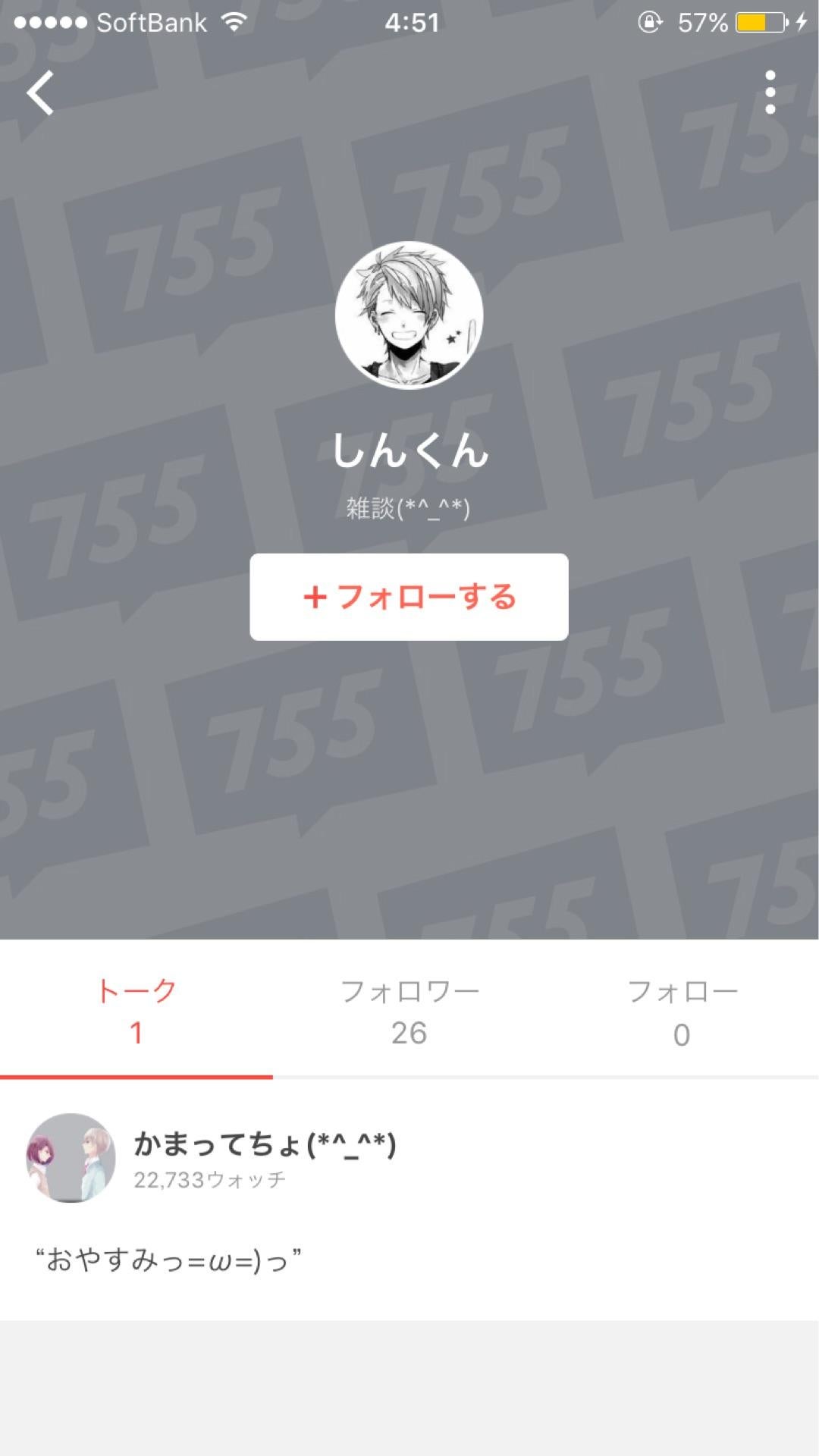Viewport: 819px width, 1456px height.
Task: Tap the orientation lock icon in status bar
Action: [650, 23]
